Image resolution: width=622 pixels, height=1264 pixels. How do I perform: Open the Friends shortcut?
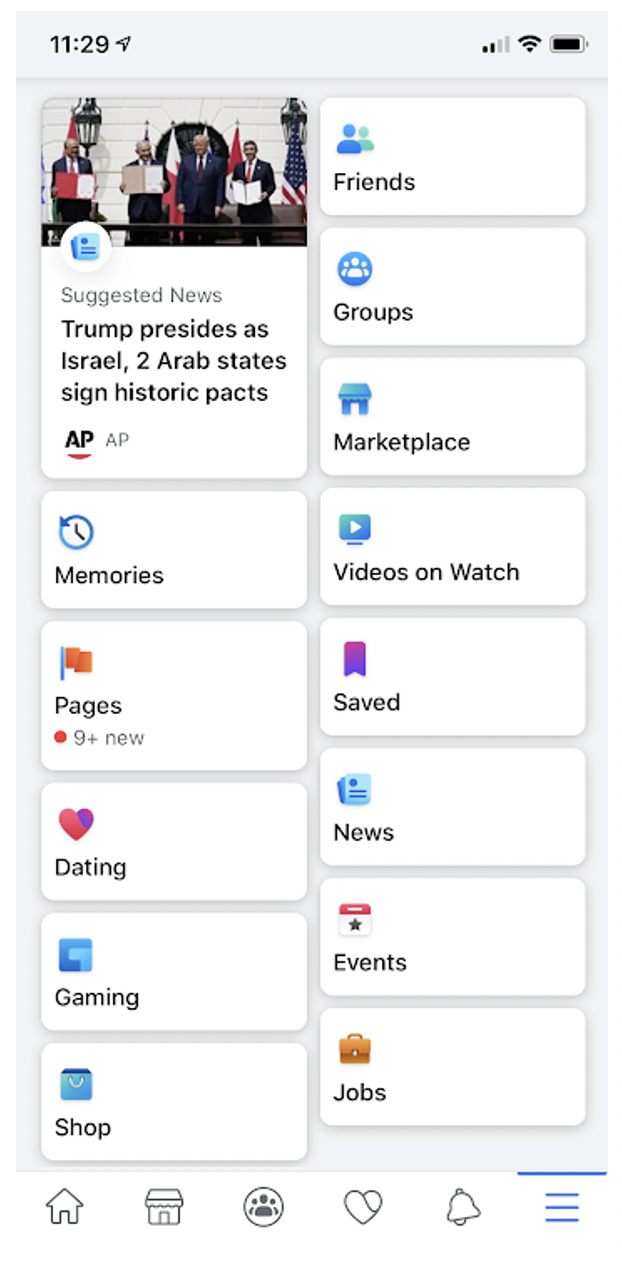[452, 157]
